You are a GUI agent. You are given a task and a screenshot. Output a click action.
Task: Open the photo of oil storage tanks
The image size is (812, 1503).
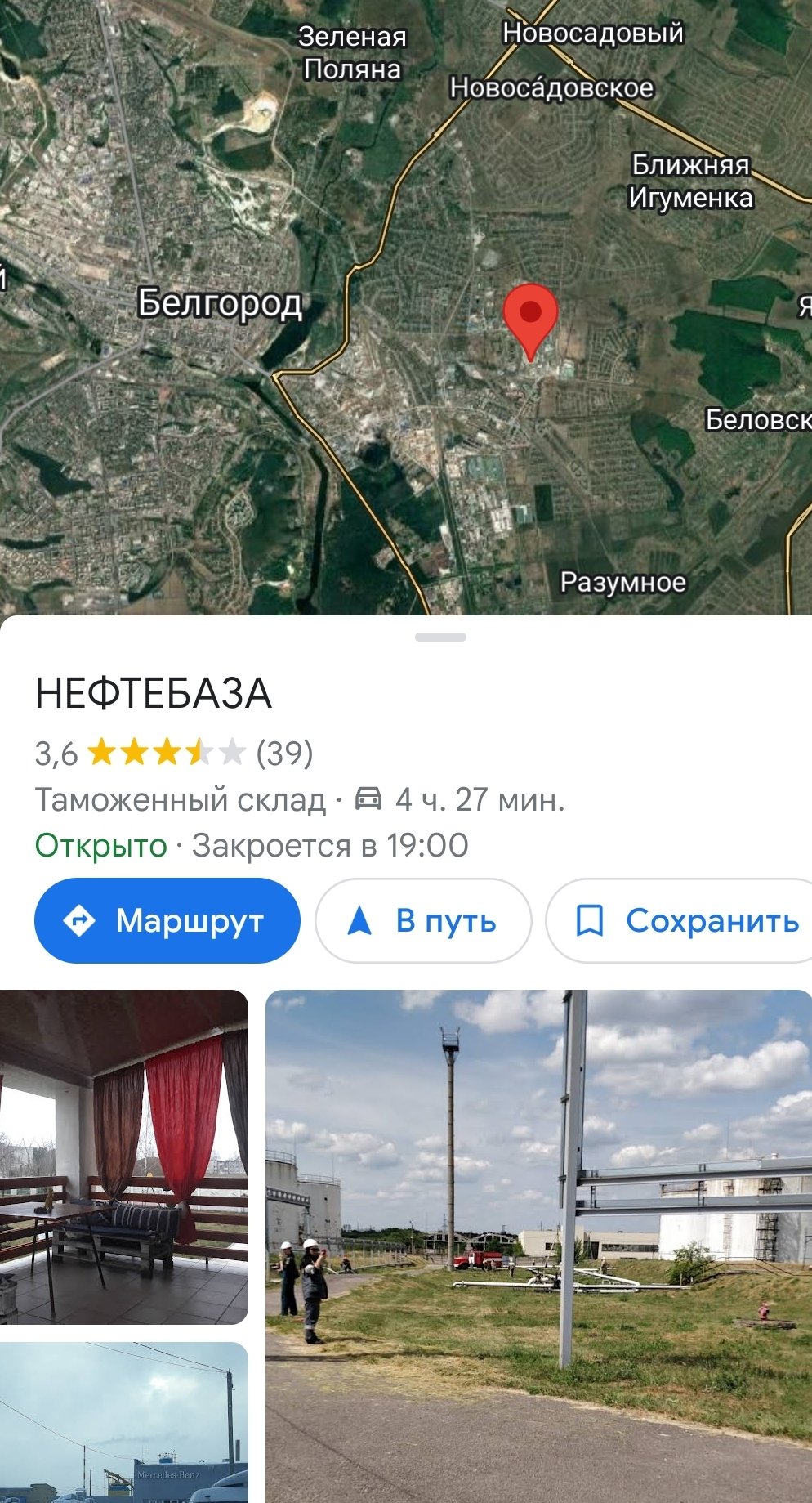[538, 1246]
